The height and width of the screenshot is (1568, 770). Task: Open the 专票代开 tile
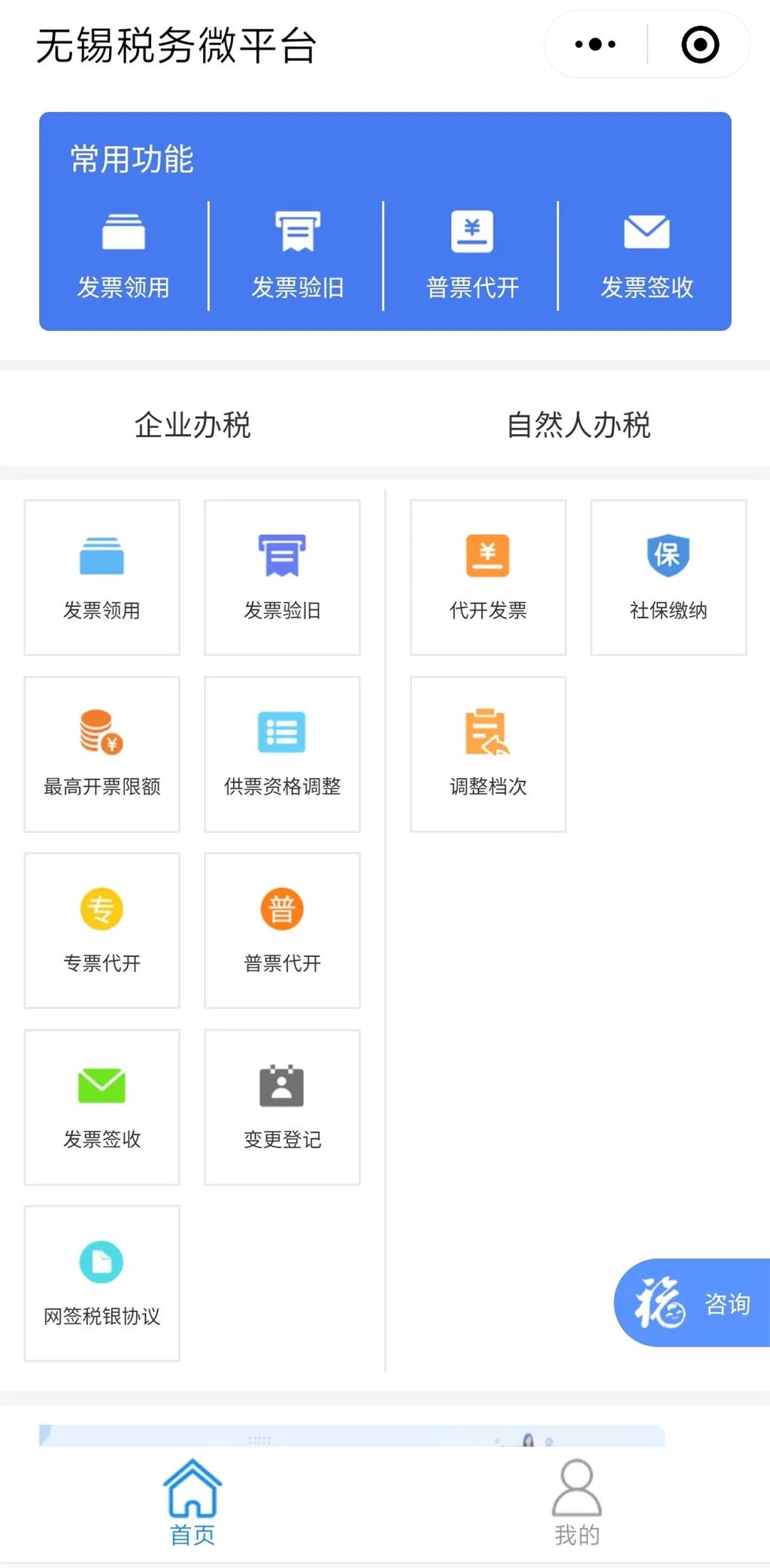click(102, 930)
